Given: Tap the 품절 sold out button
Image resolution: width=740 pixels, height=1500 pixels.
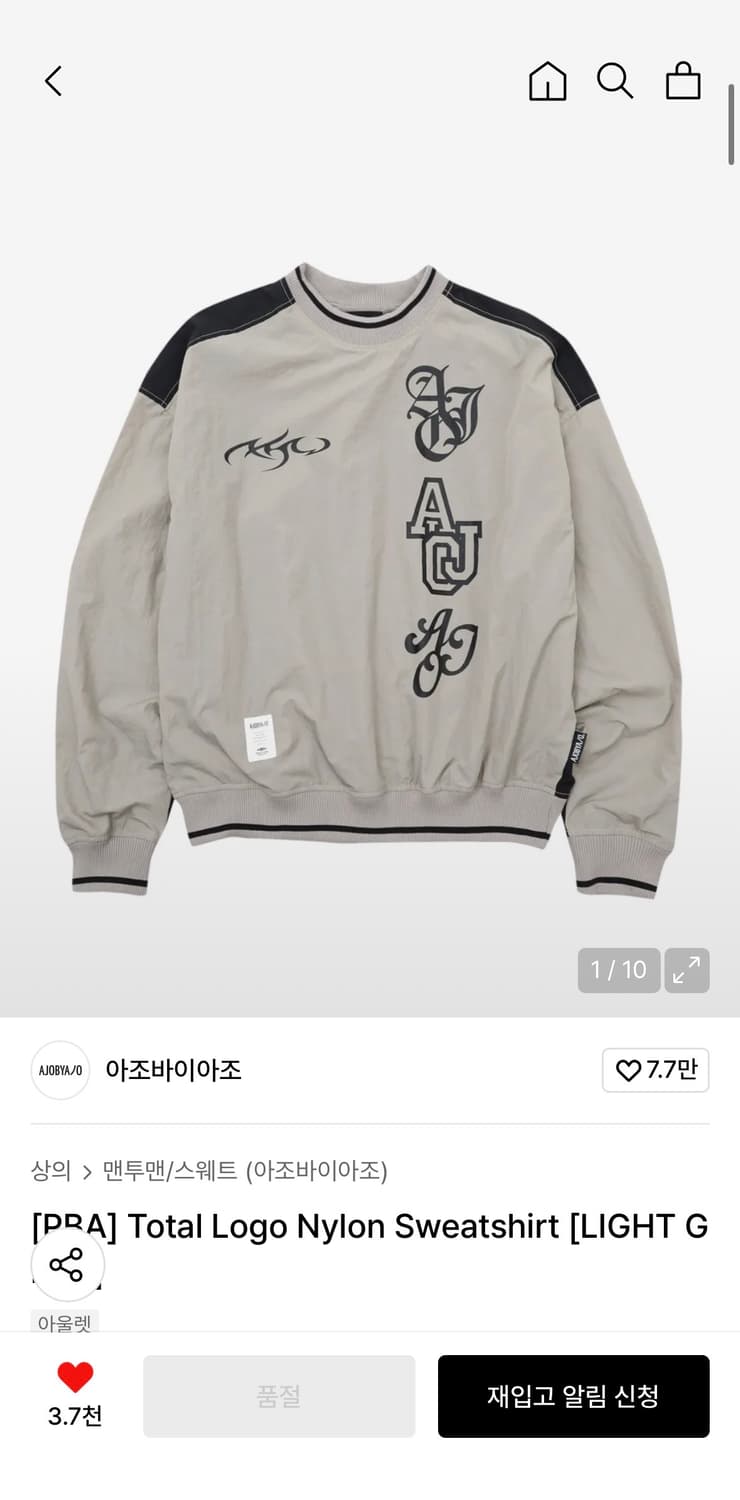Looking at the screenshot, I should pyautogui.click(x=279, y=1396).
